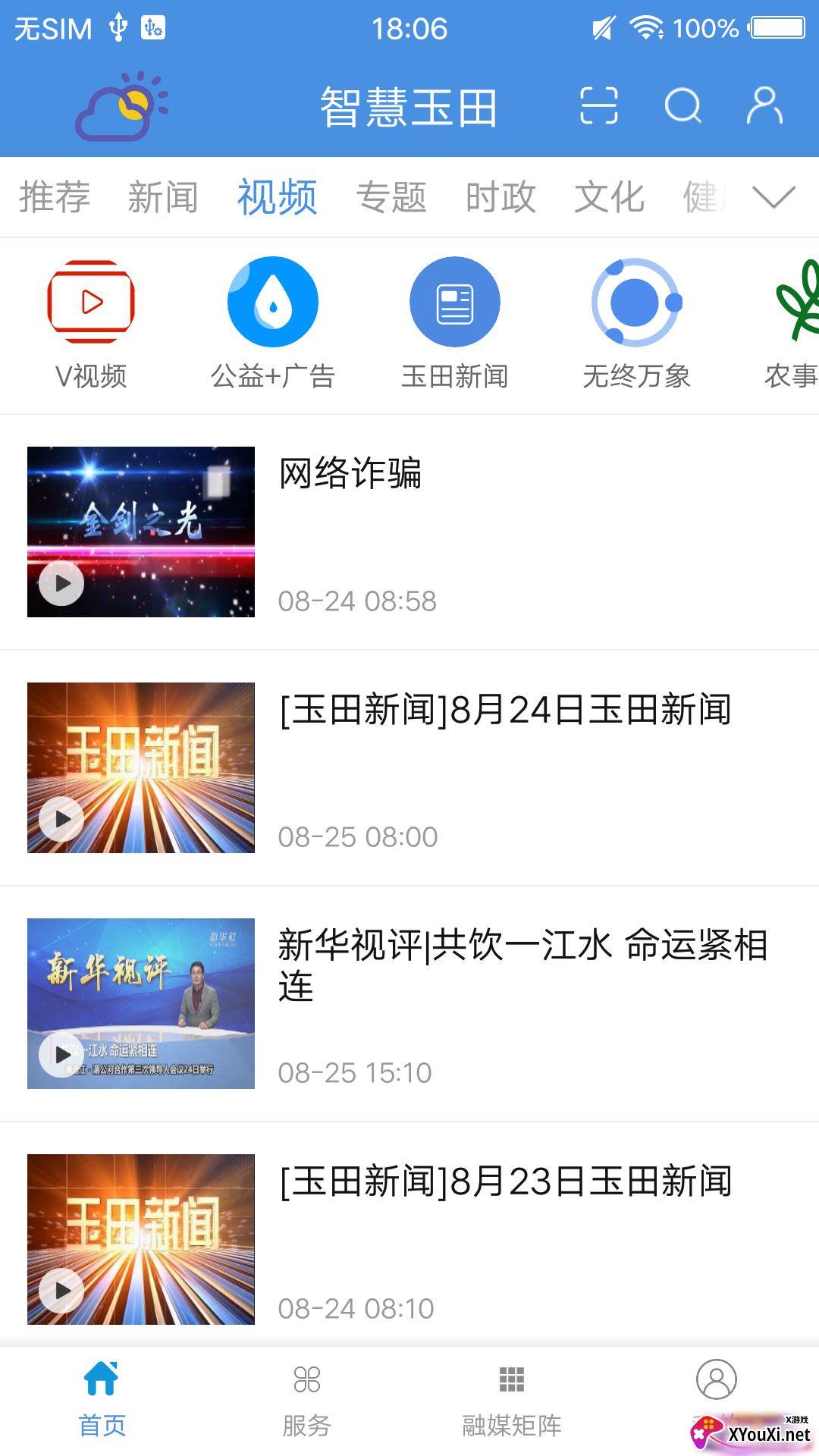The height and width of the screenshot is (1456, 819).
Task: Go to the 融媒矩阵 tab
Action: pos(512,1400)
